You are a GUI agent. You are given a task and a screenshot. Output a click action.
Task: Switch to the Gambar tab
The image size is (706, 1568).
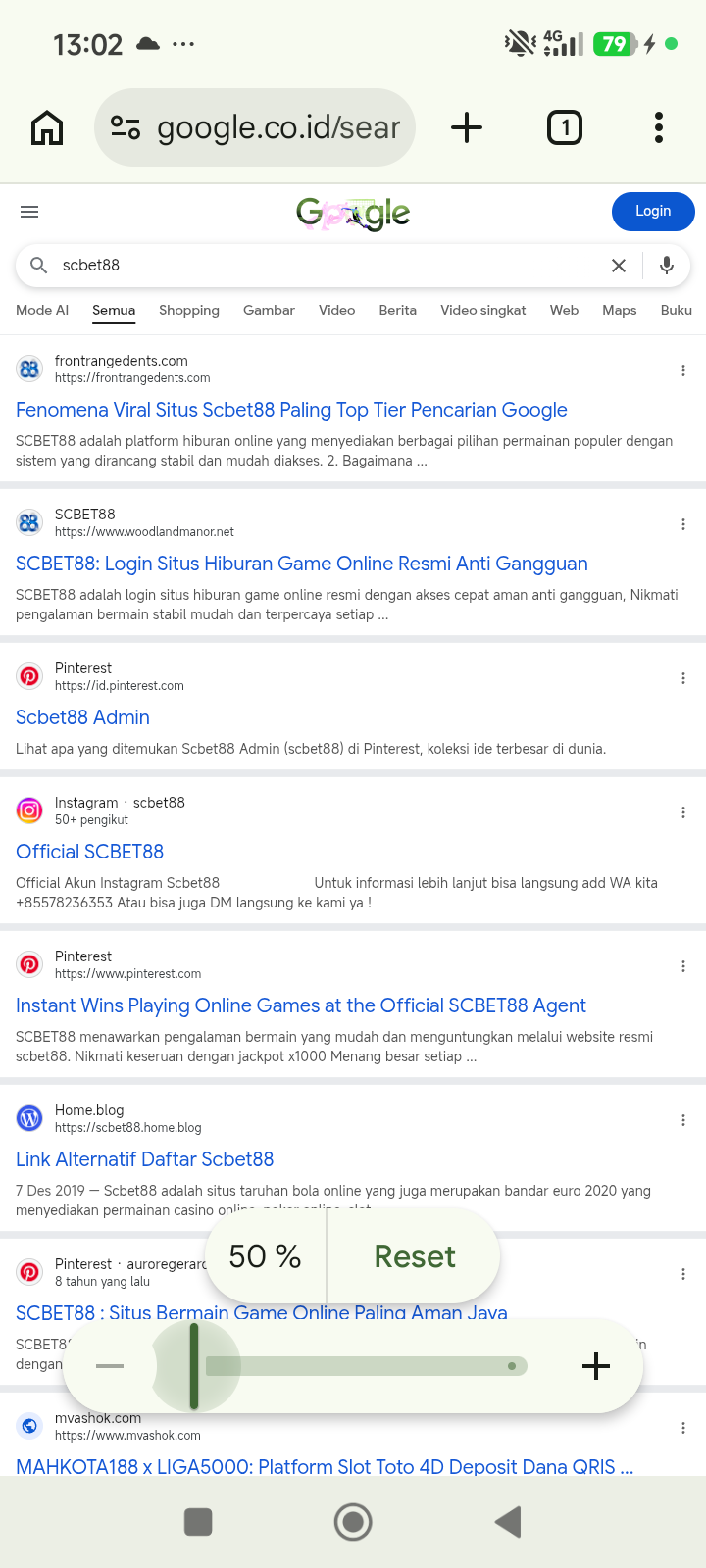(x=269, y=310)
